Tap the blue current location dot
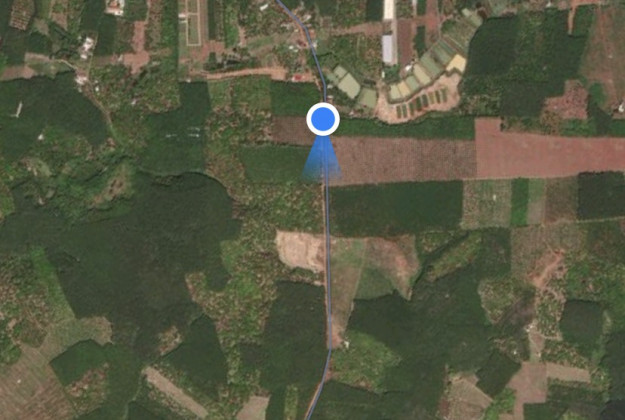 click(322, 120)
